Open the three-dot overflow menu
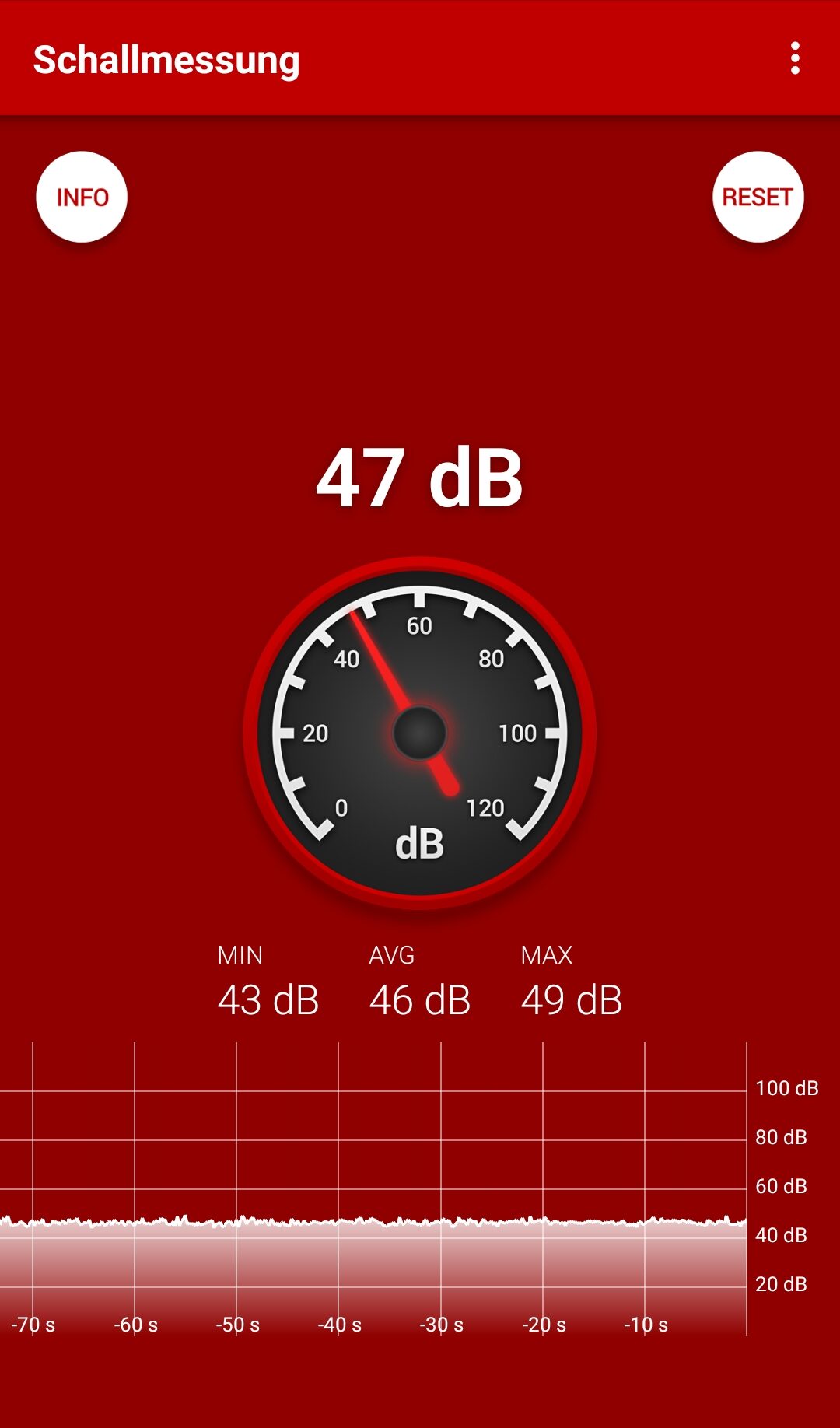Screen dimensions: 840x1428 click(794, 59)
